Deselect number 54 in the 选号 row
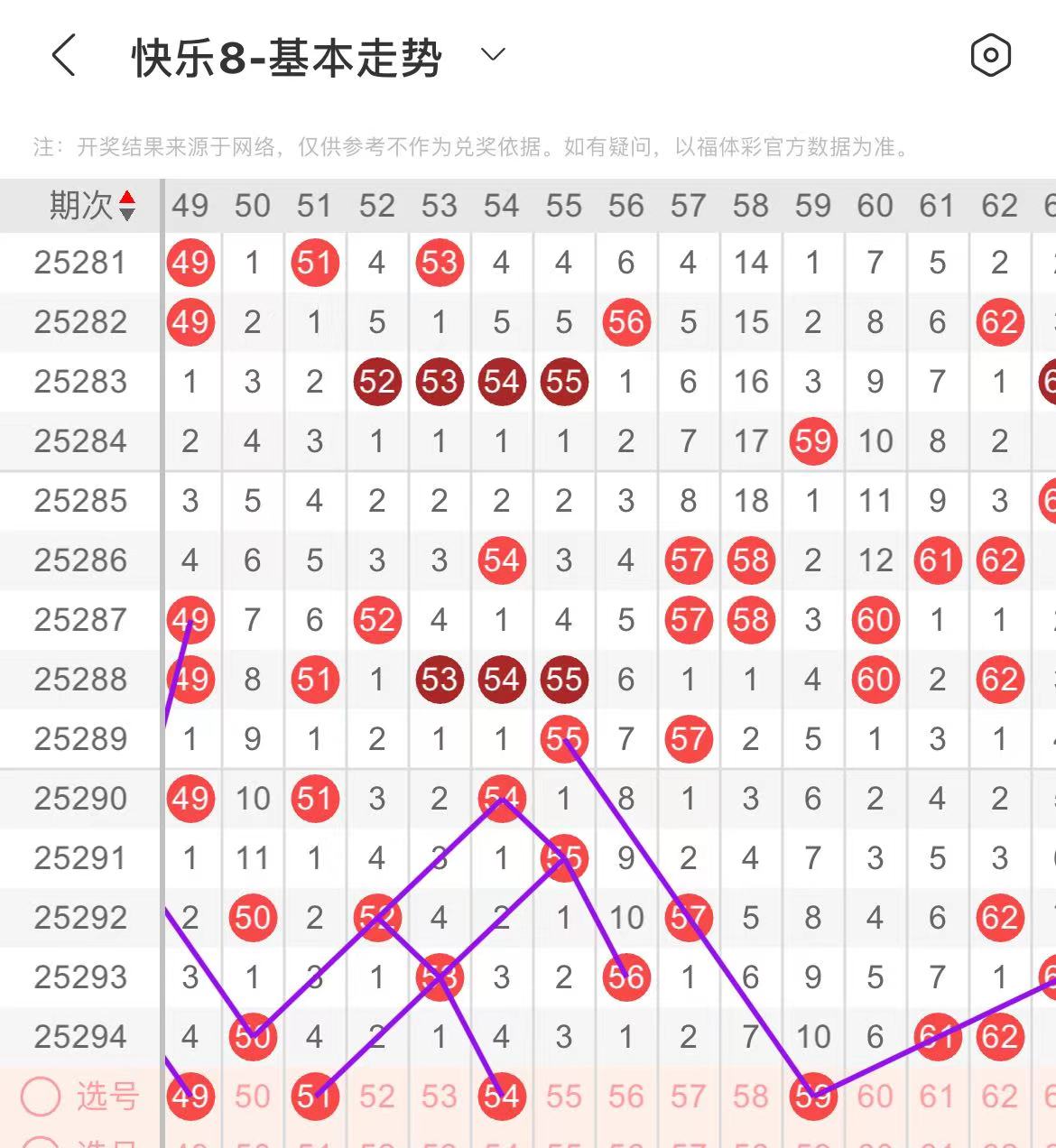 point(502,1097)
